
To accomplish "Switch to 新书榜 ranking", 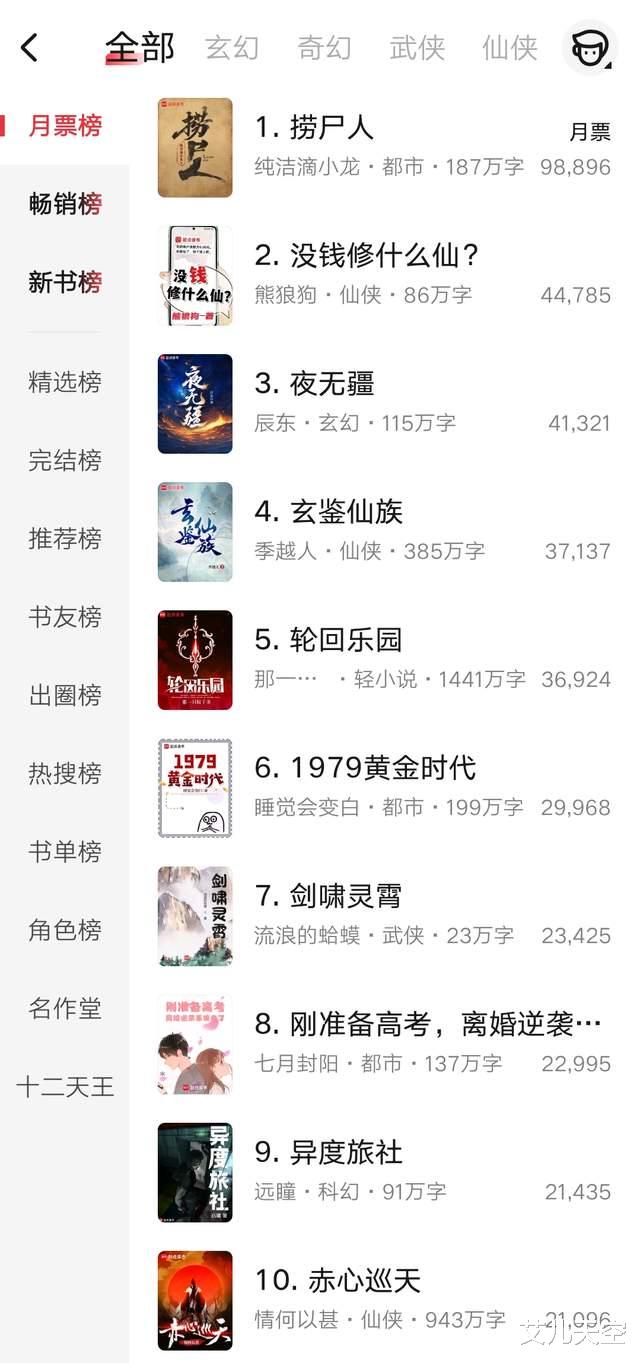I will click(65, 283).
